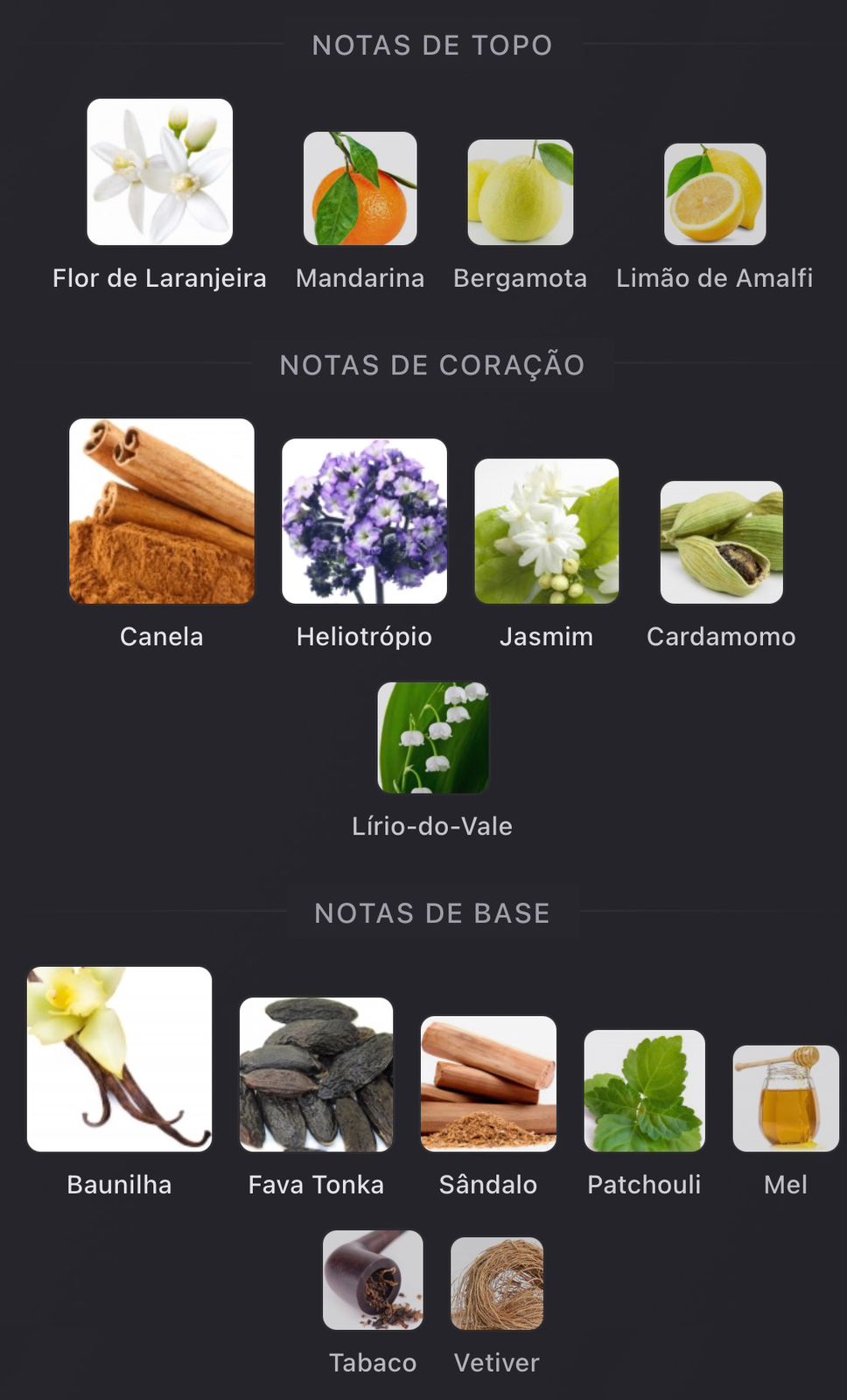Screen dimensions: 847x1400
Task: Open the Flor de Laranjeira note
Action: pos(160,172)
